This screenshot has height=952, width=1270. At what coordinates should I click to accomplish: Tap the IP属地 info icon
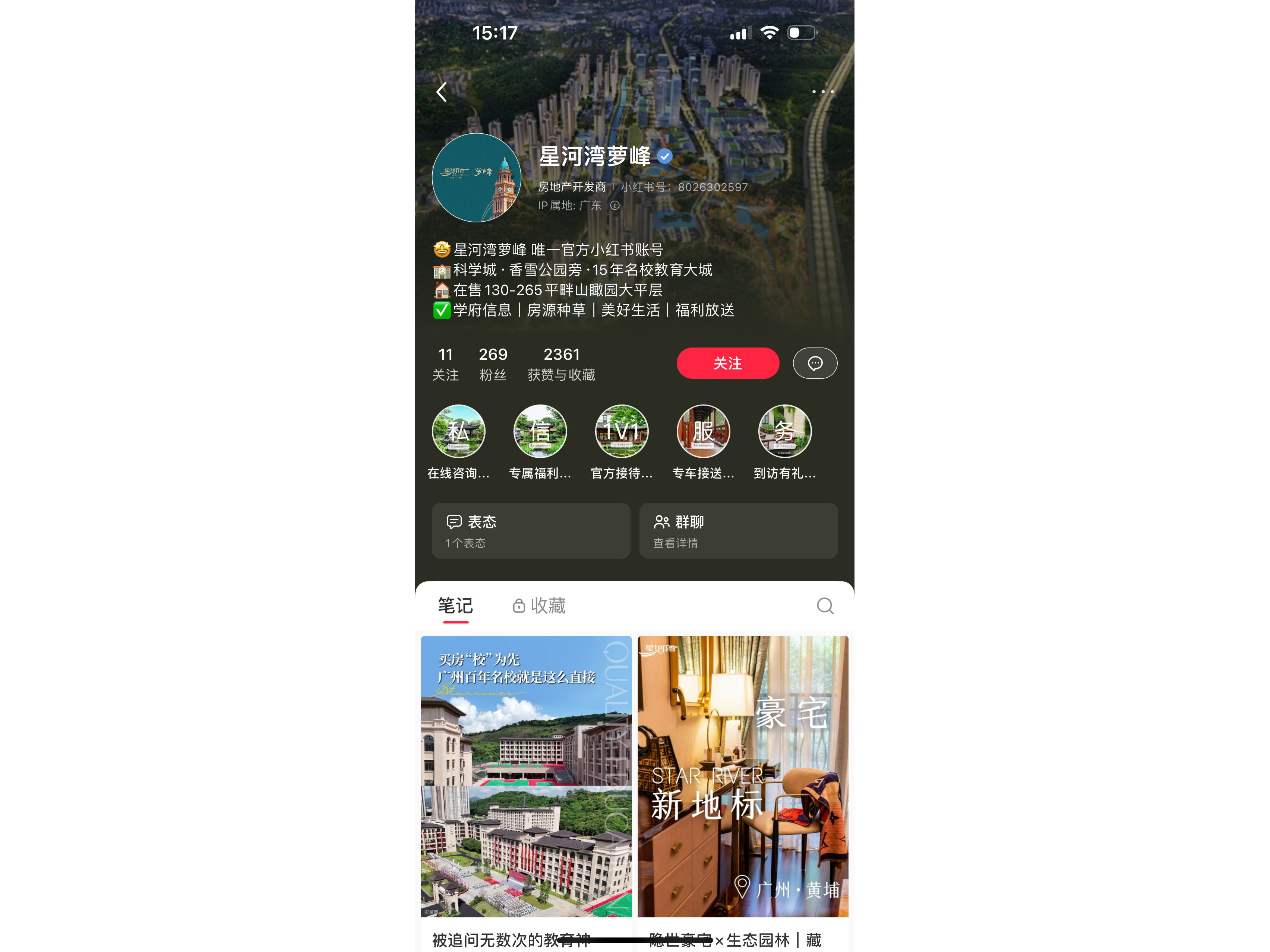pos(615,206)
